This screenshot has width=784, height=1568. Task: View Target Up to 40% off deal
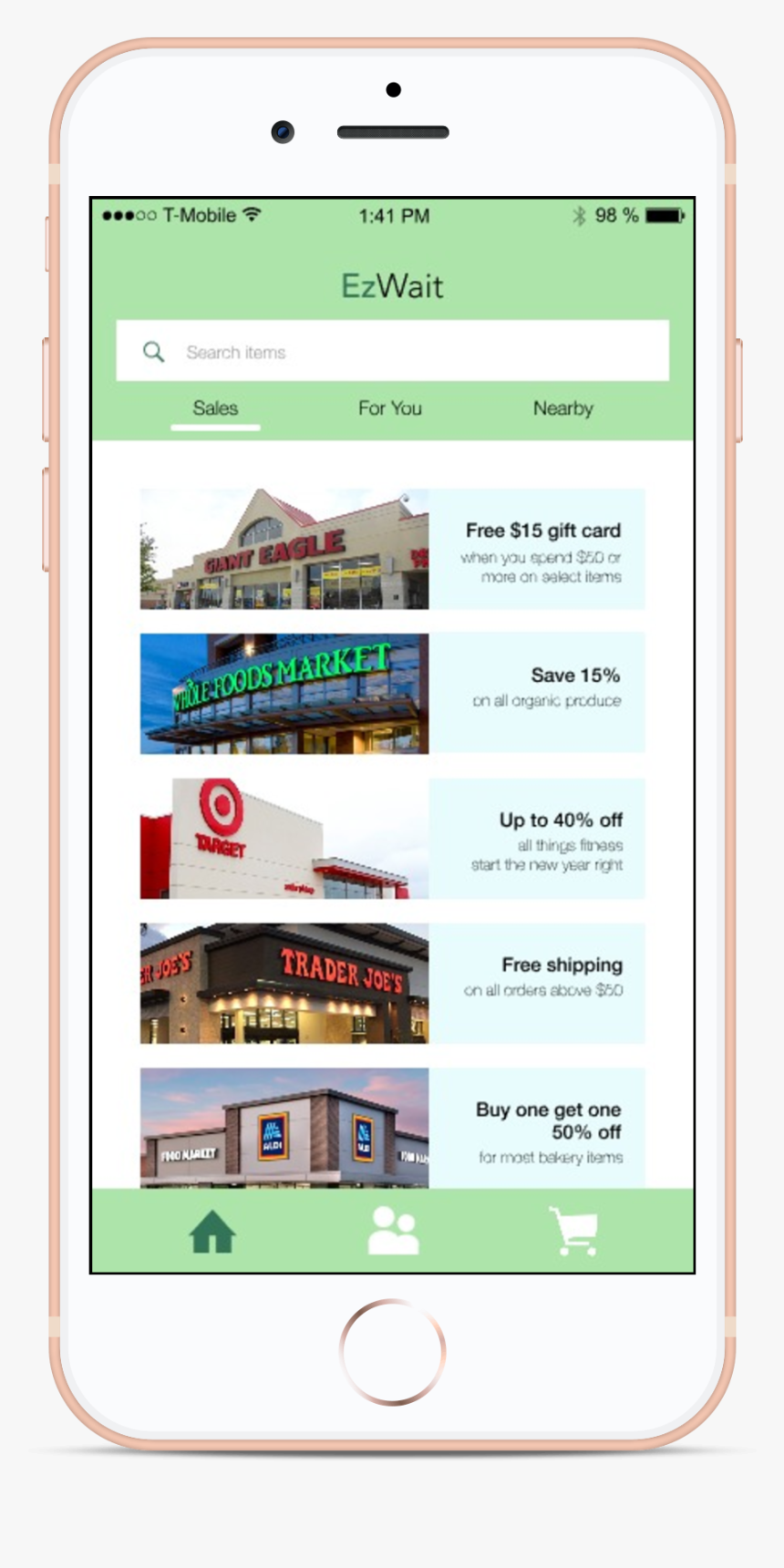pyautogui.click(x=392, y=839)
